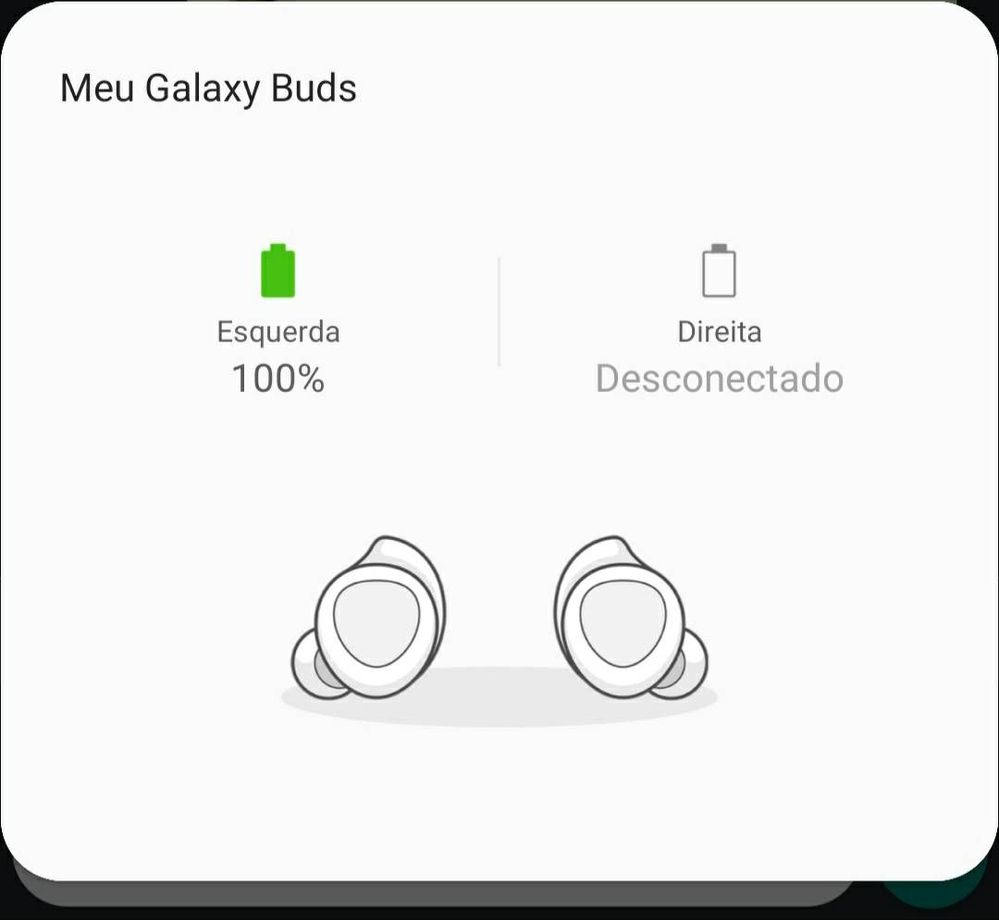Open the Meu Galaxy Buds popup card
This screenshot has height=920, width=999.
point(498,440)
